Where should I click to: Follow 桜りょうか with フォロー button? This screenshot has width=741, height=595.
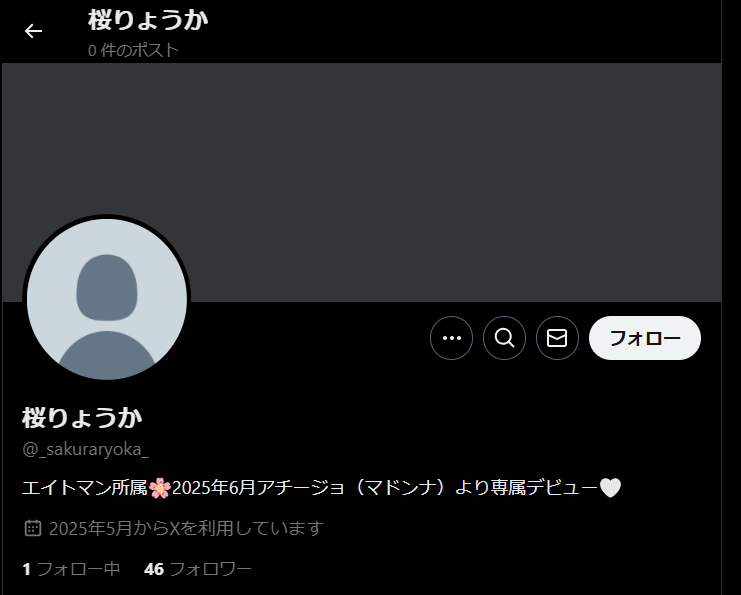(x=644, y=338)
